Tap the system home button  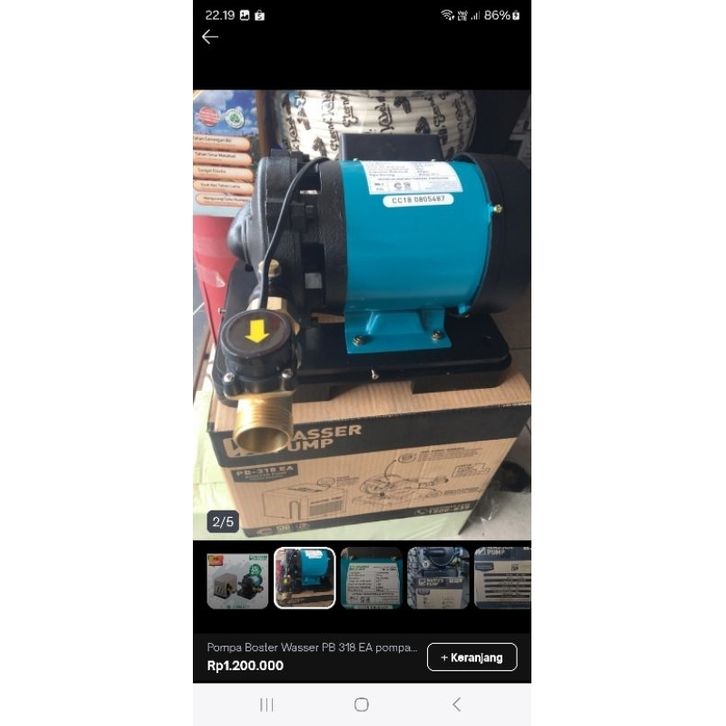tap(361, 705)
